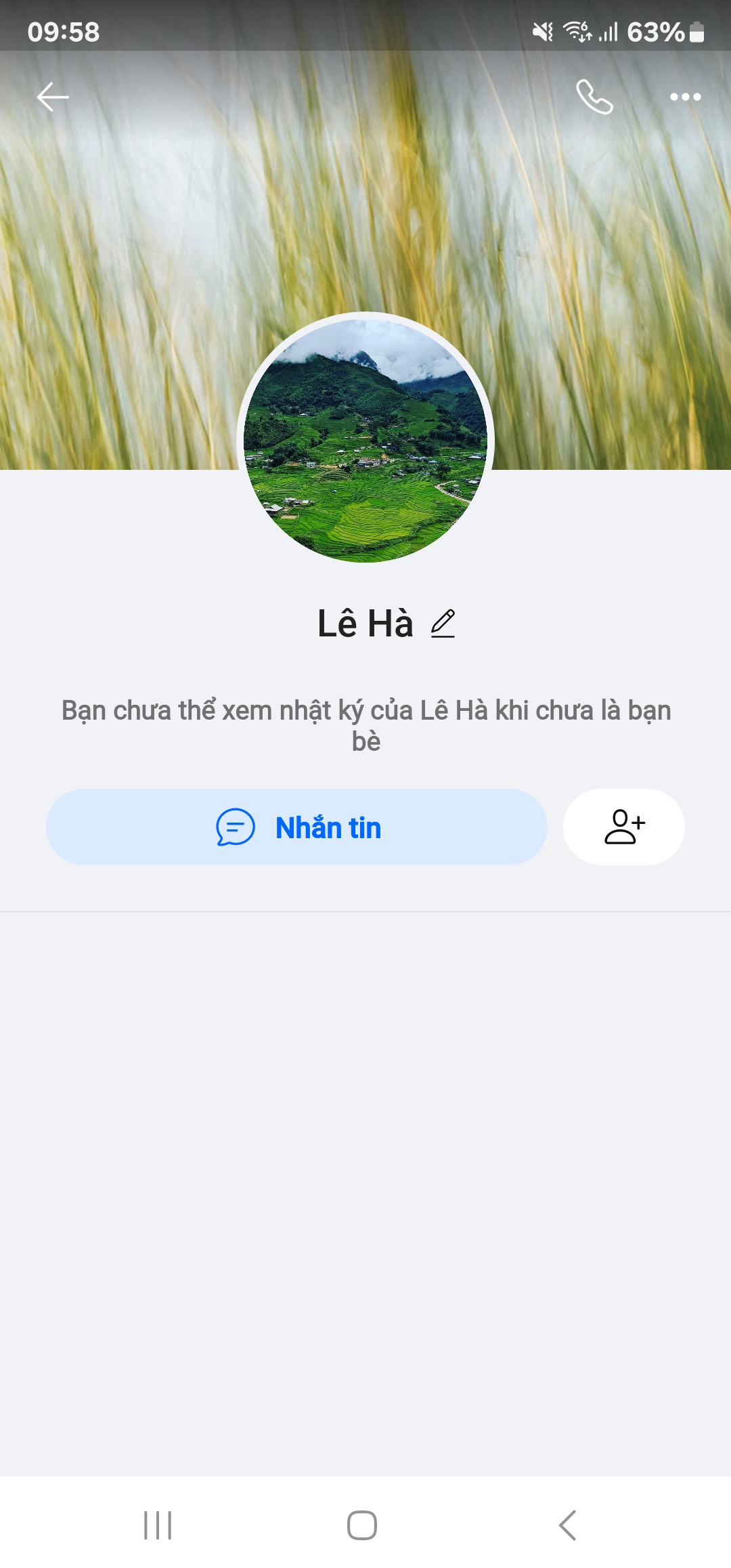View Lê Hà's profile picture
This screenshot has height=1568, width=731.
point(365,440)
